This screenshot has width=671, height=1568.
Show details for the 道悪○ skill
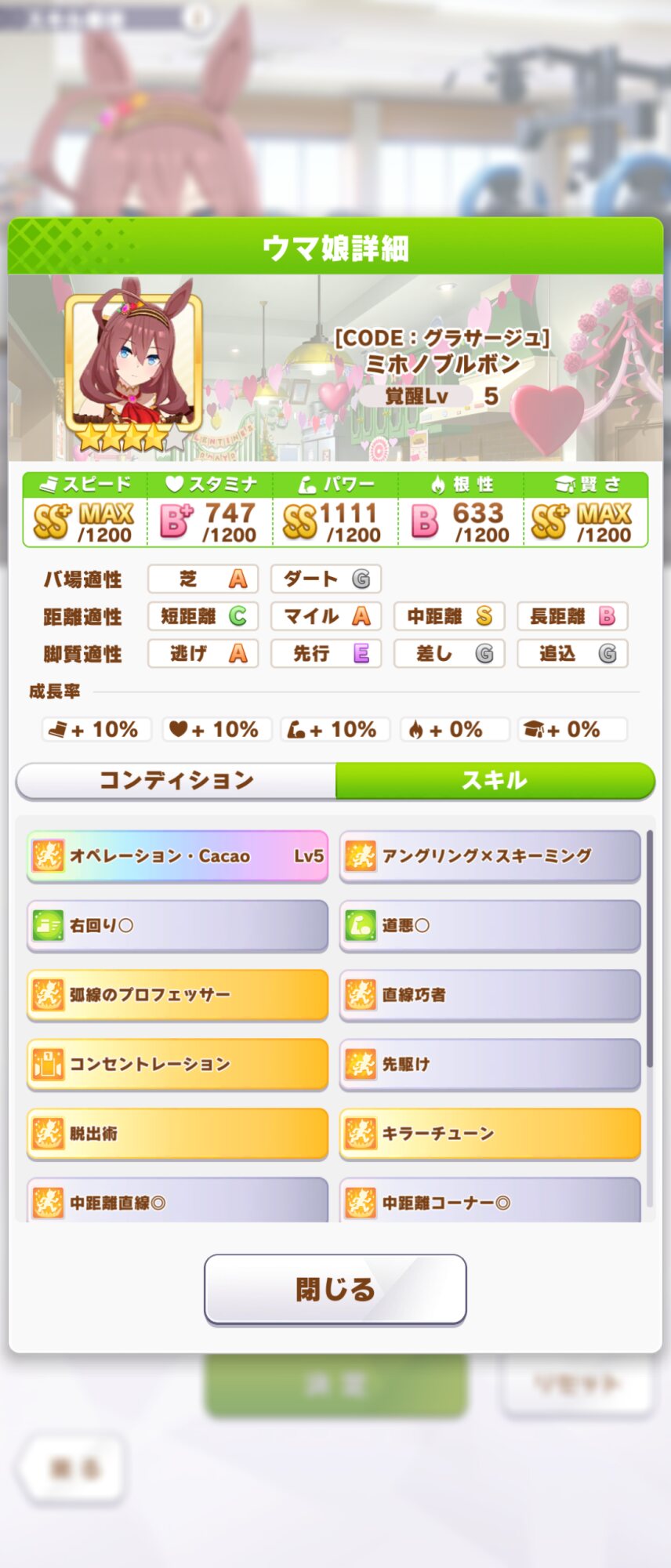coord(490,925)
